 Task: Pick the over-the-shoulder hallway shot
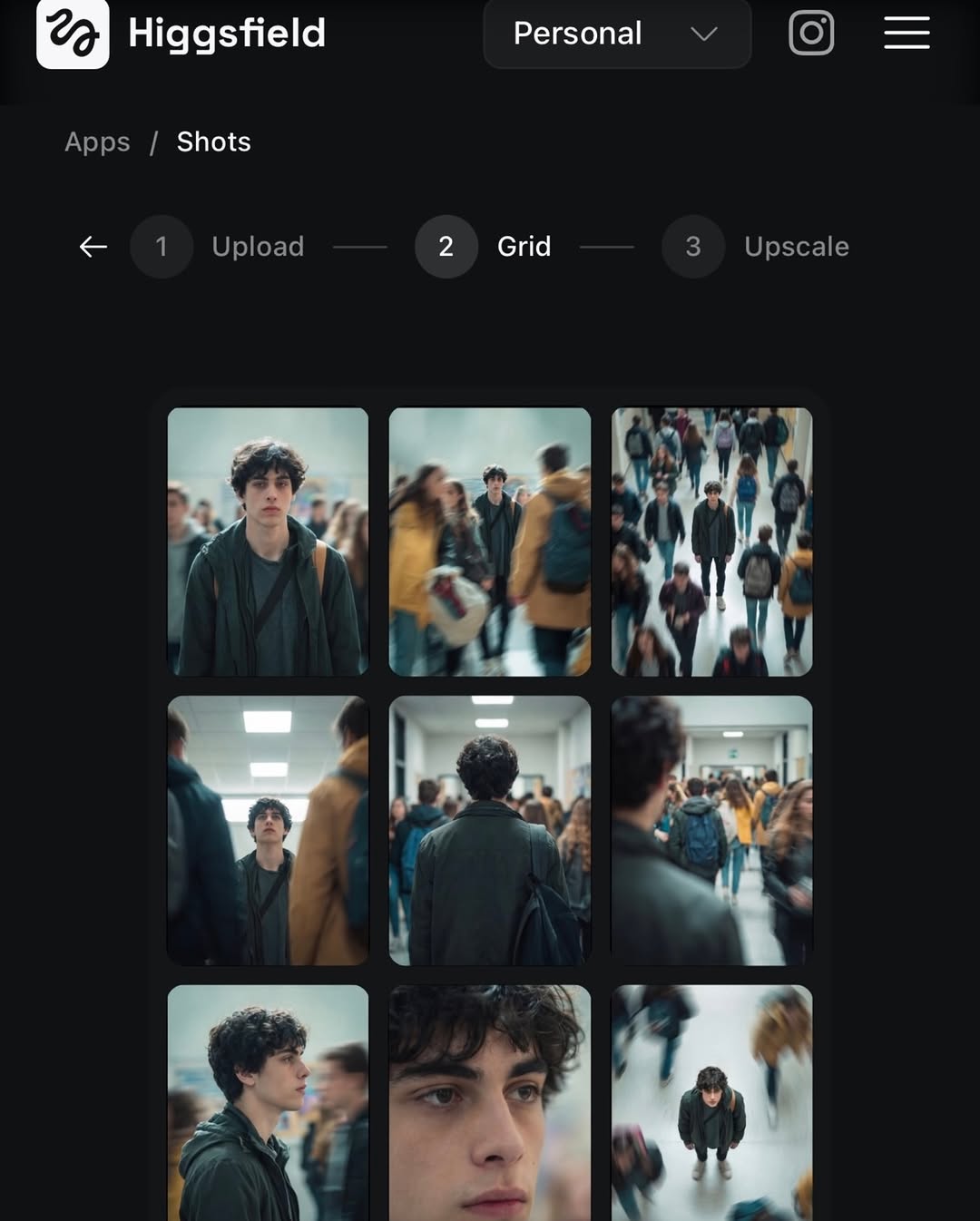click(x=711, y=830)
